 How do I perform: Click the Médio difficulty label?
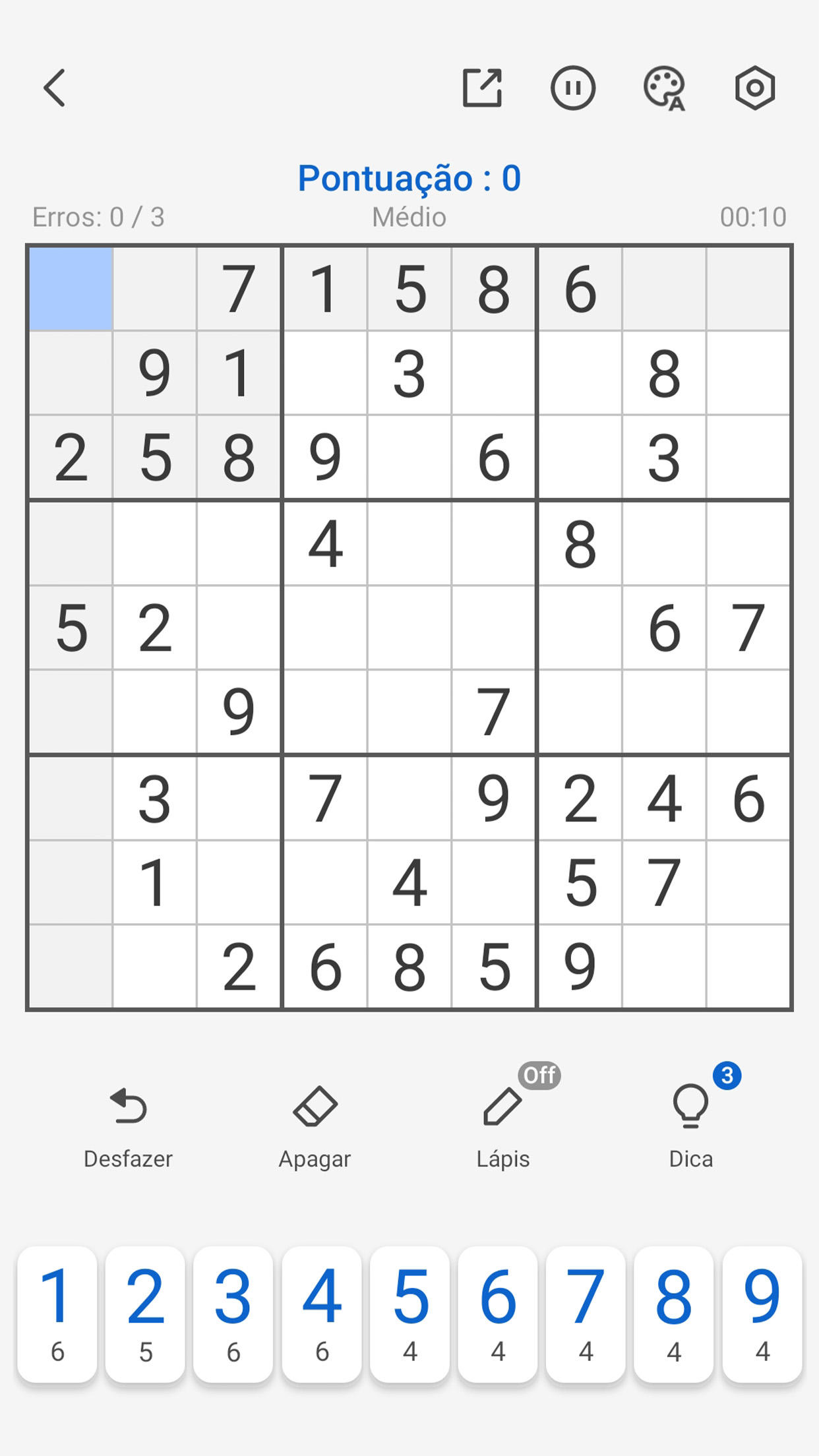click(409, 218)
